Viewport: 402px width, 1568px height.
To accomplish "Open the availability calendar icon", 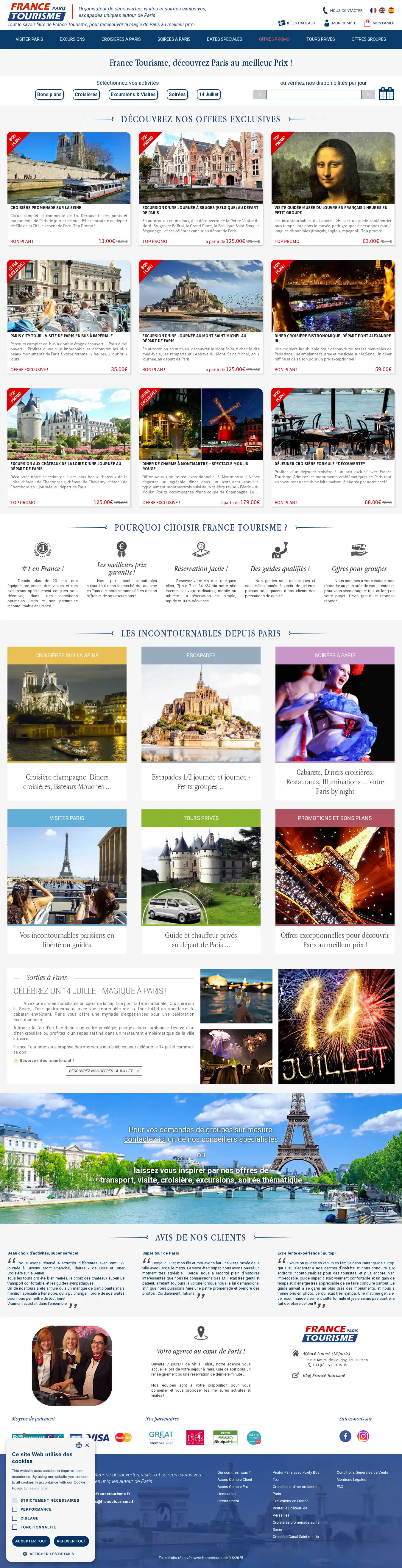I will pyautogui.click(x=386, y=94).
